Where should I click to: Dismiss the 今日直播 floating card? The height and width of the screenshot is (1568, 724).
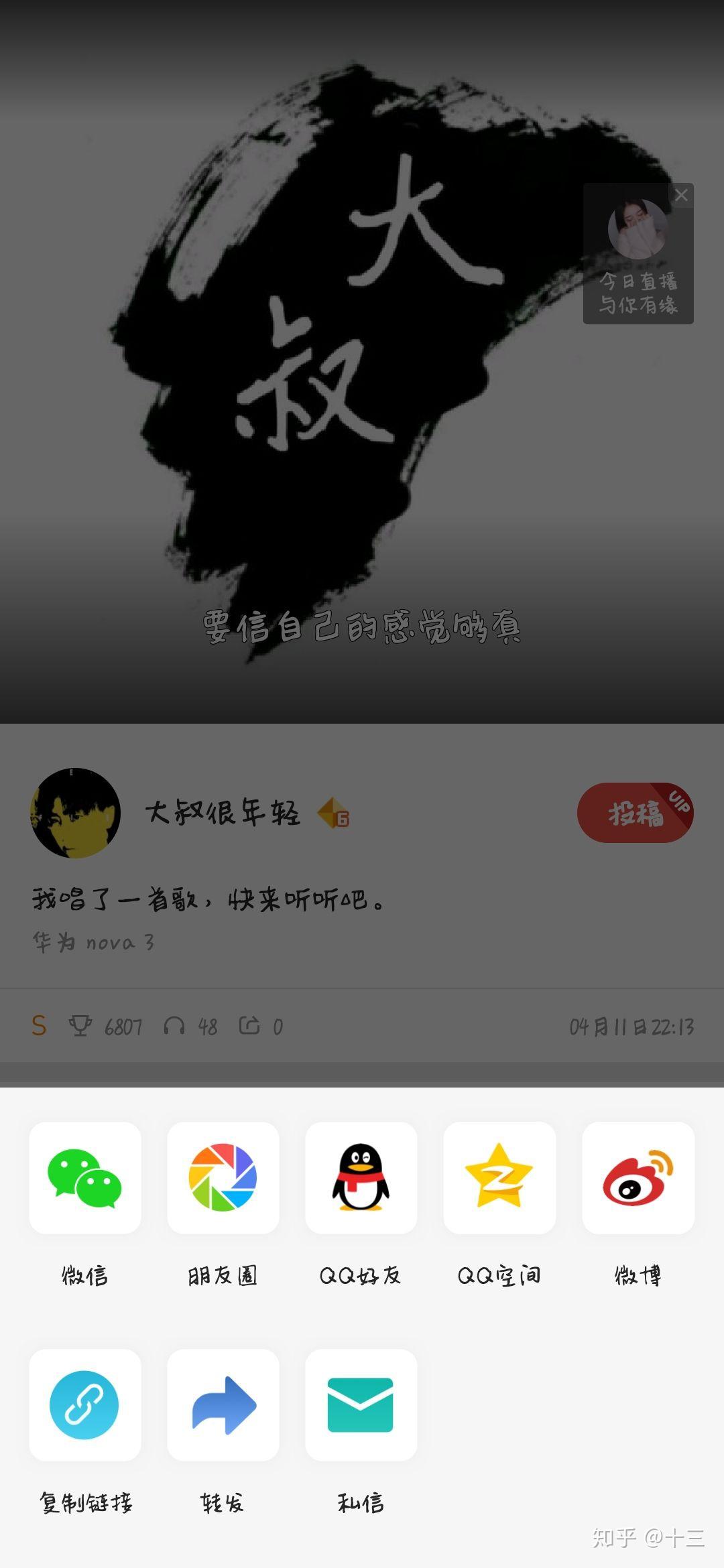click(x=681, y=196)
